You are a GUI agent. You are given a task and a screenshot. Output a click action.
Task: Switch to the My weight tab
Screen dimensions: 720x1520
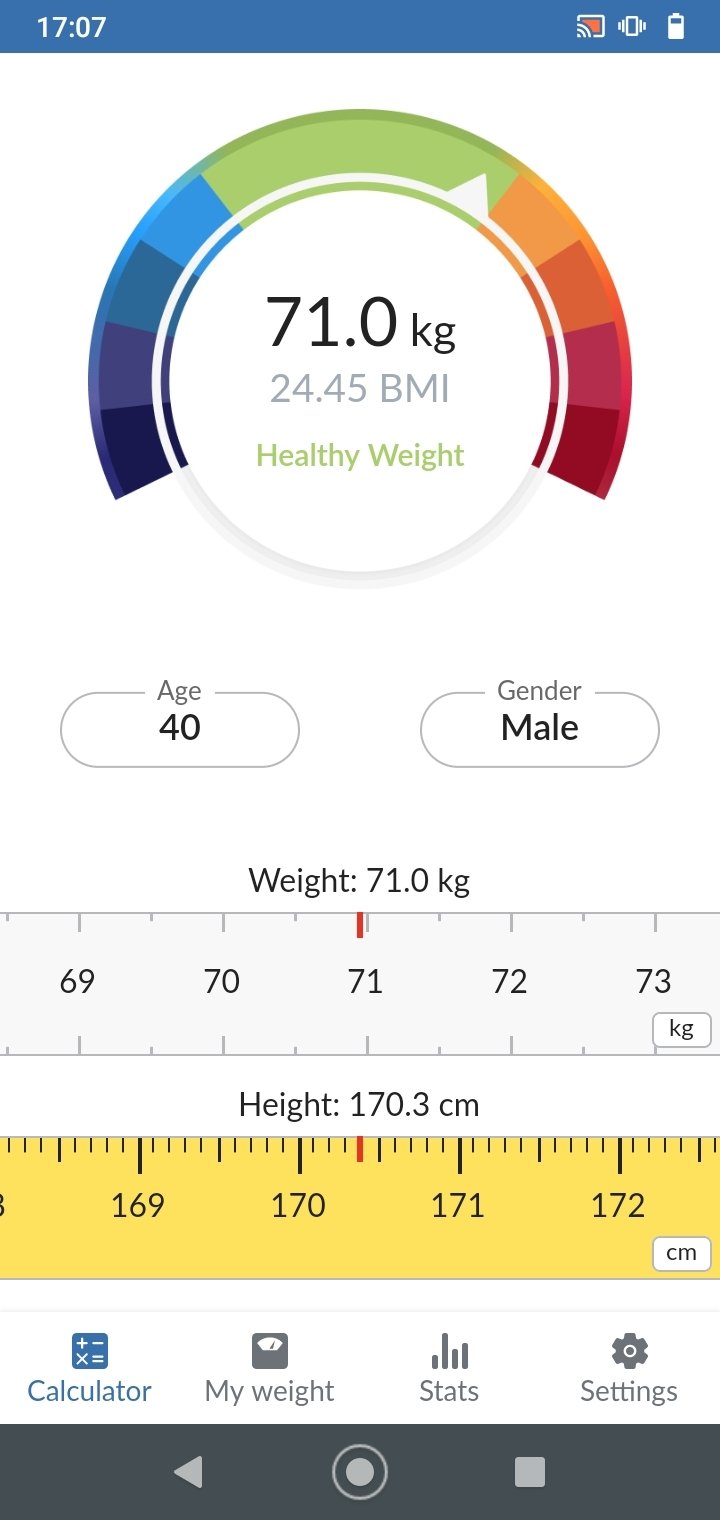pos(270,1368)
